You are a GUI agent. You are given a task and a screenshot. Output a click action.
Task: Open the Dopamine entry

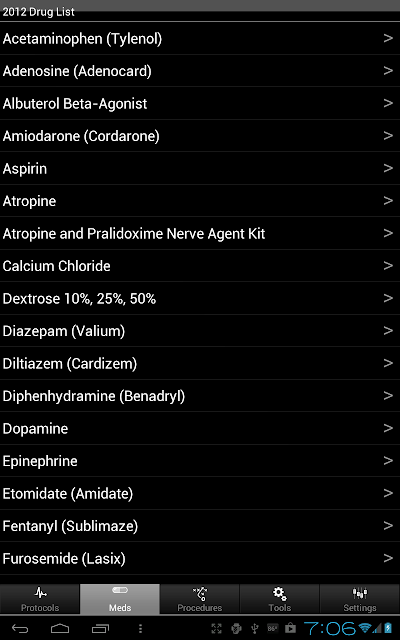200,428
